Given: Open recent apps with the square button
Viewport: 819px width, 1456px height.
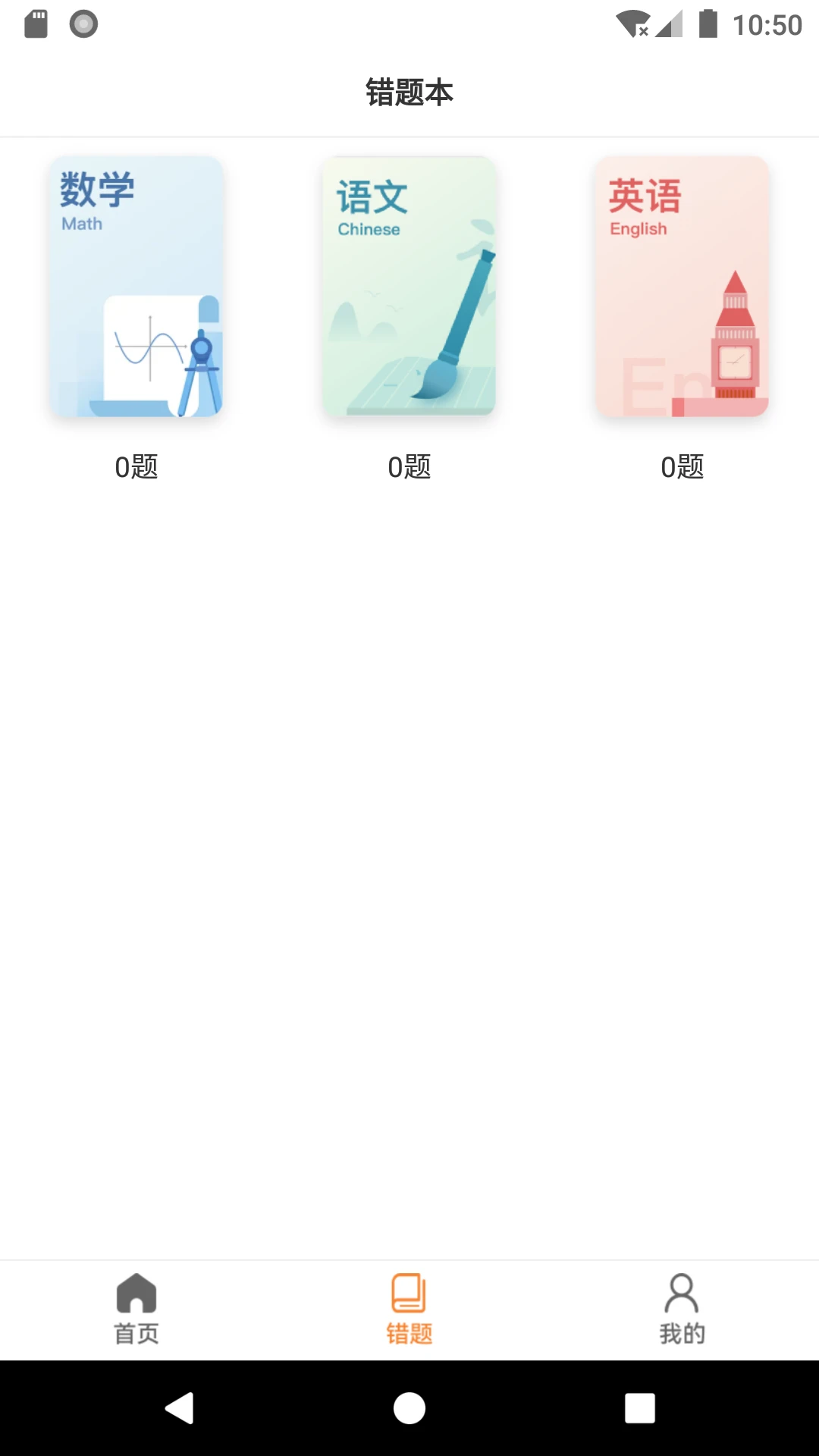Looking at the screenshot, I should (x=640, y=1409).
